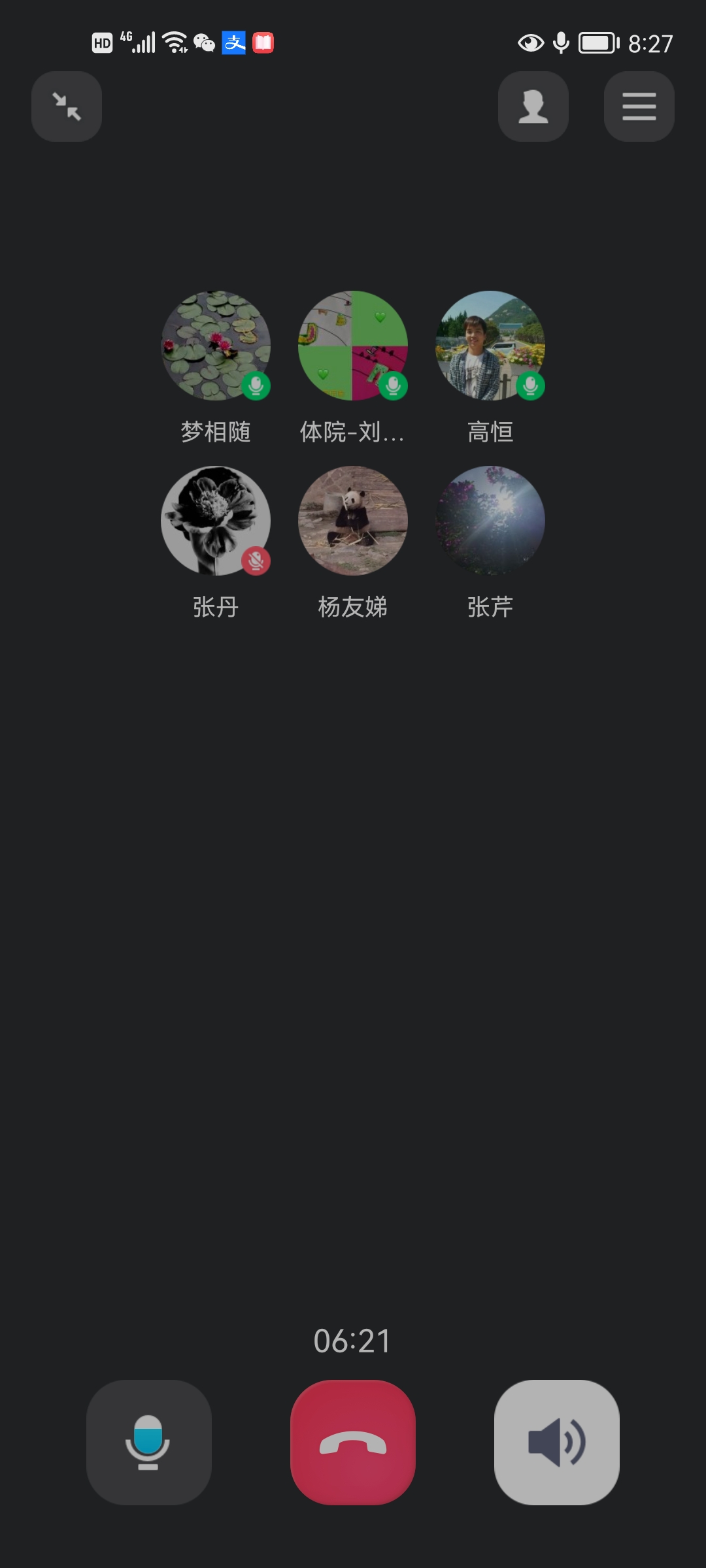Select the 体院-刘... participant avatar

[353, 346]
